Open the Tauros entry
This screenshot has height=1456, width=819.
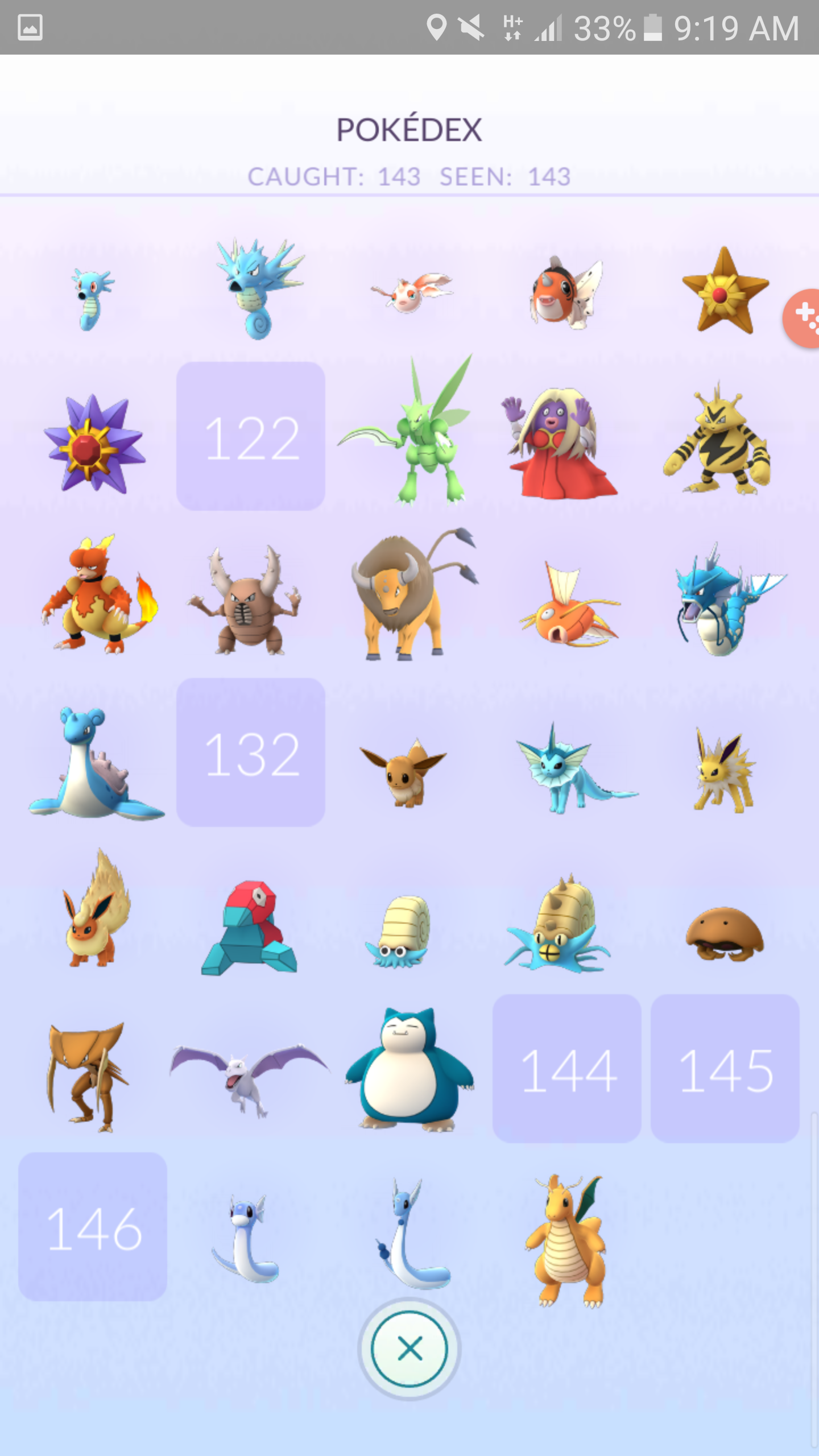[414, 594]
